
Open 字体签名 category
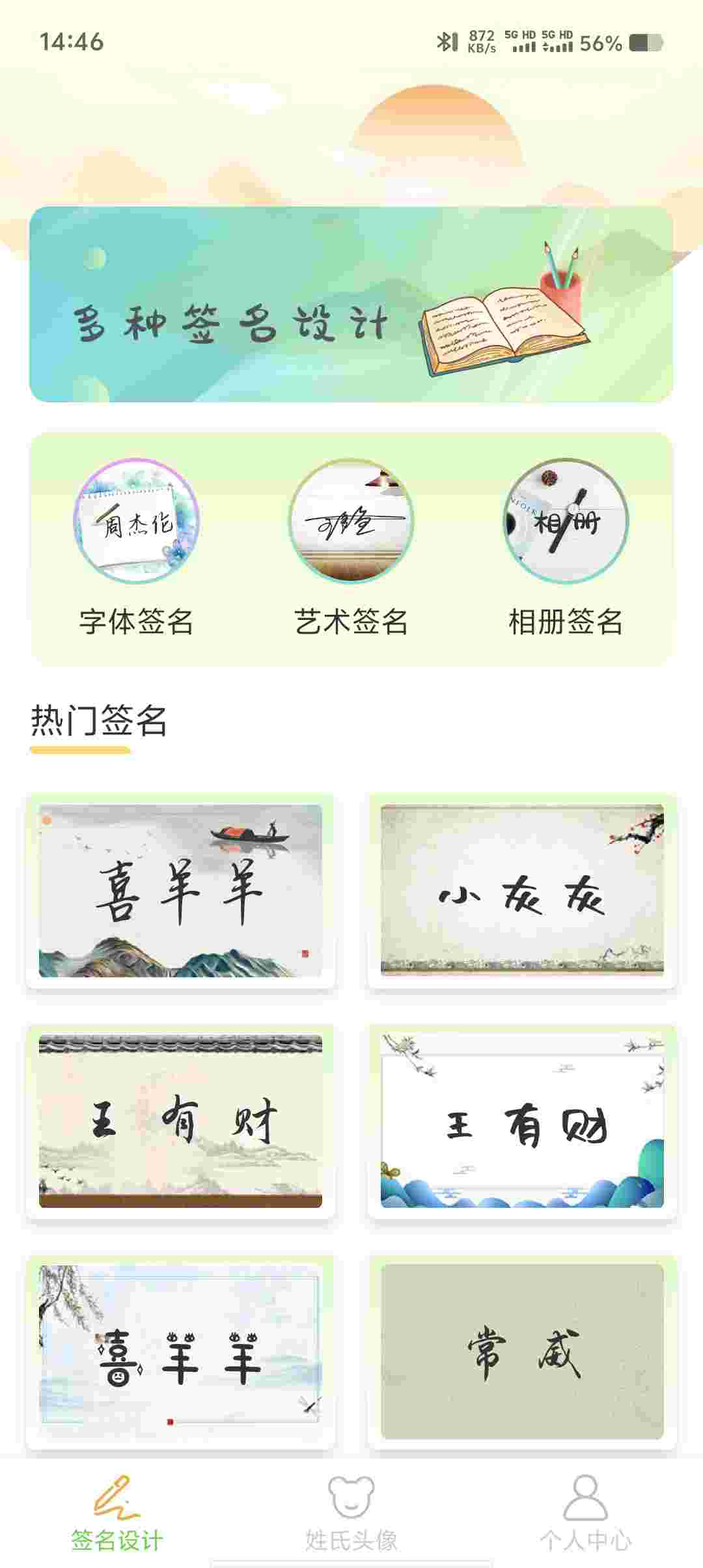[136, 548]
